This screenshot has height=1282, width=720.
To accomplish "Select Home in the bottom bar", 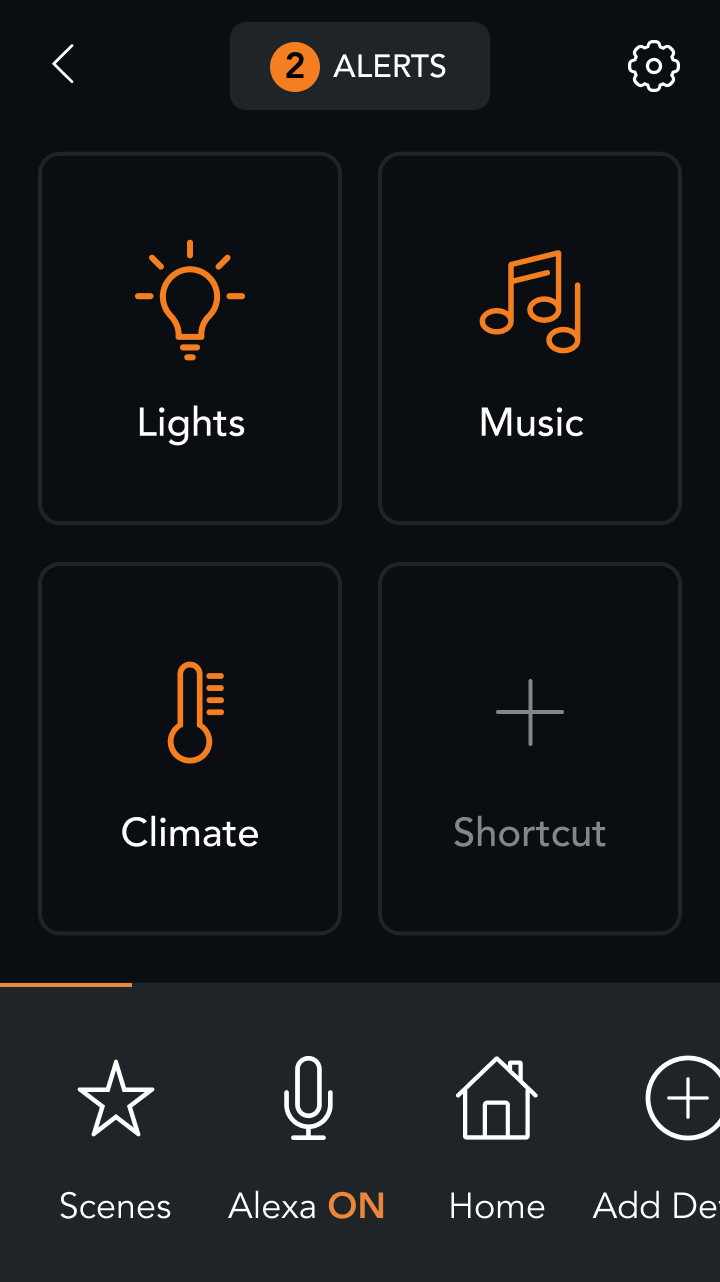I will click(497, 1141).
